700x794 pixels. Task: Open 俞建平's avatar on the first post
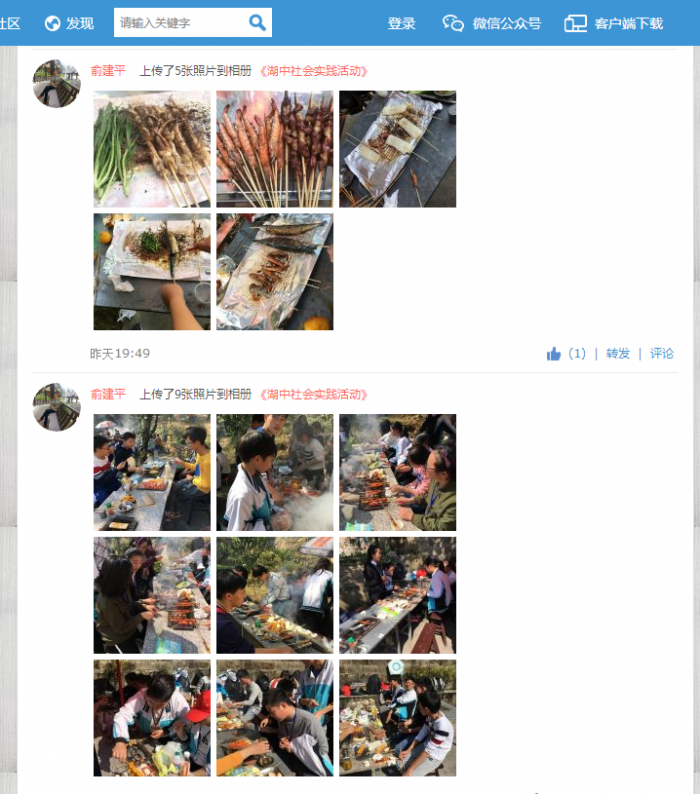point(57,83)
